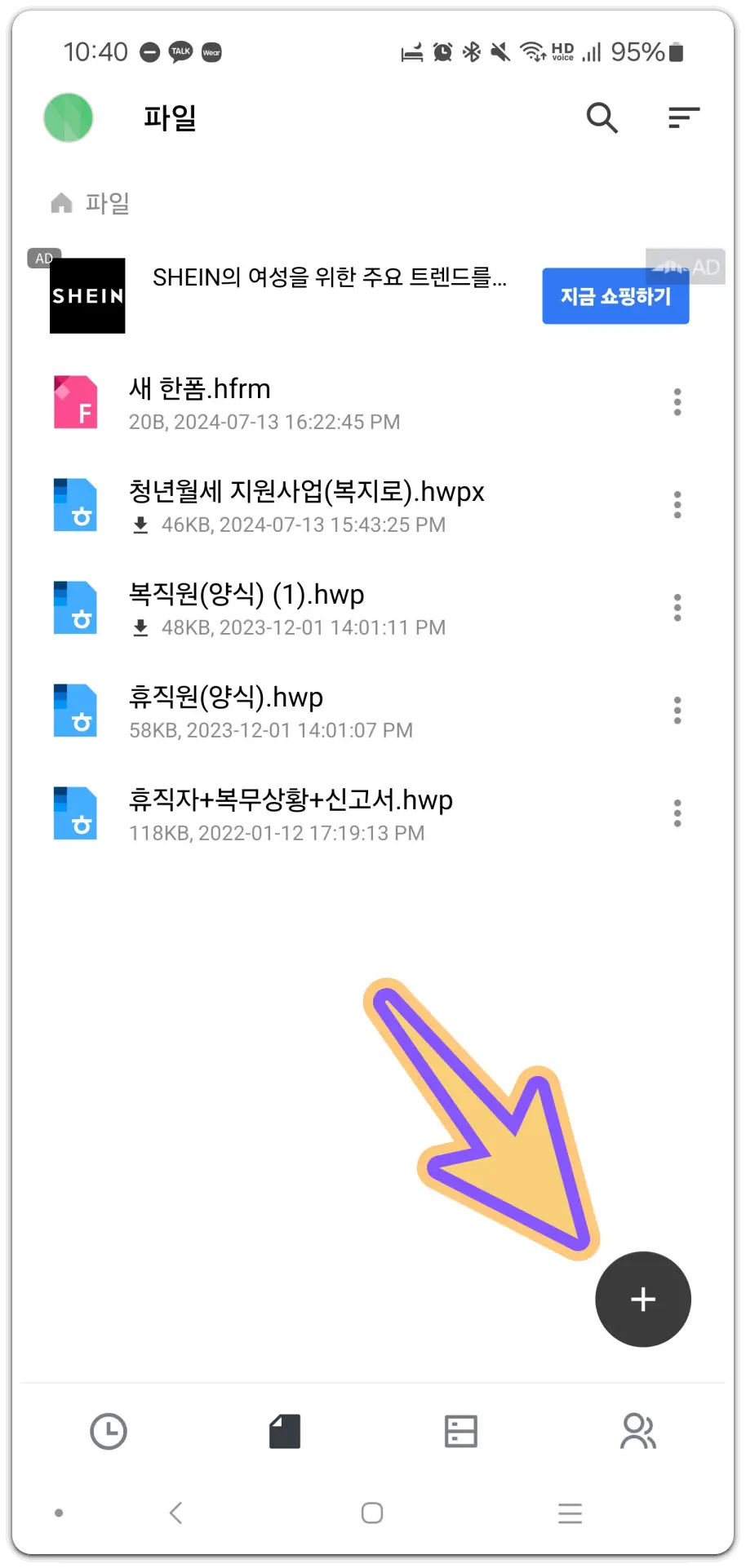Screen dimensions: 746x1568
Task: Open the file 복직원(양식) (1).hwp
Action: pos(326,608)
